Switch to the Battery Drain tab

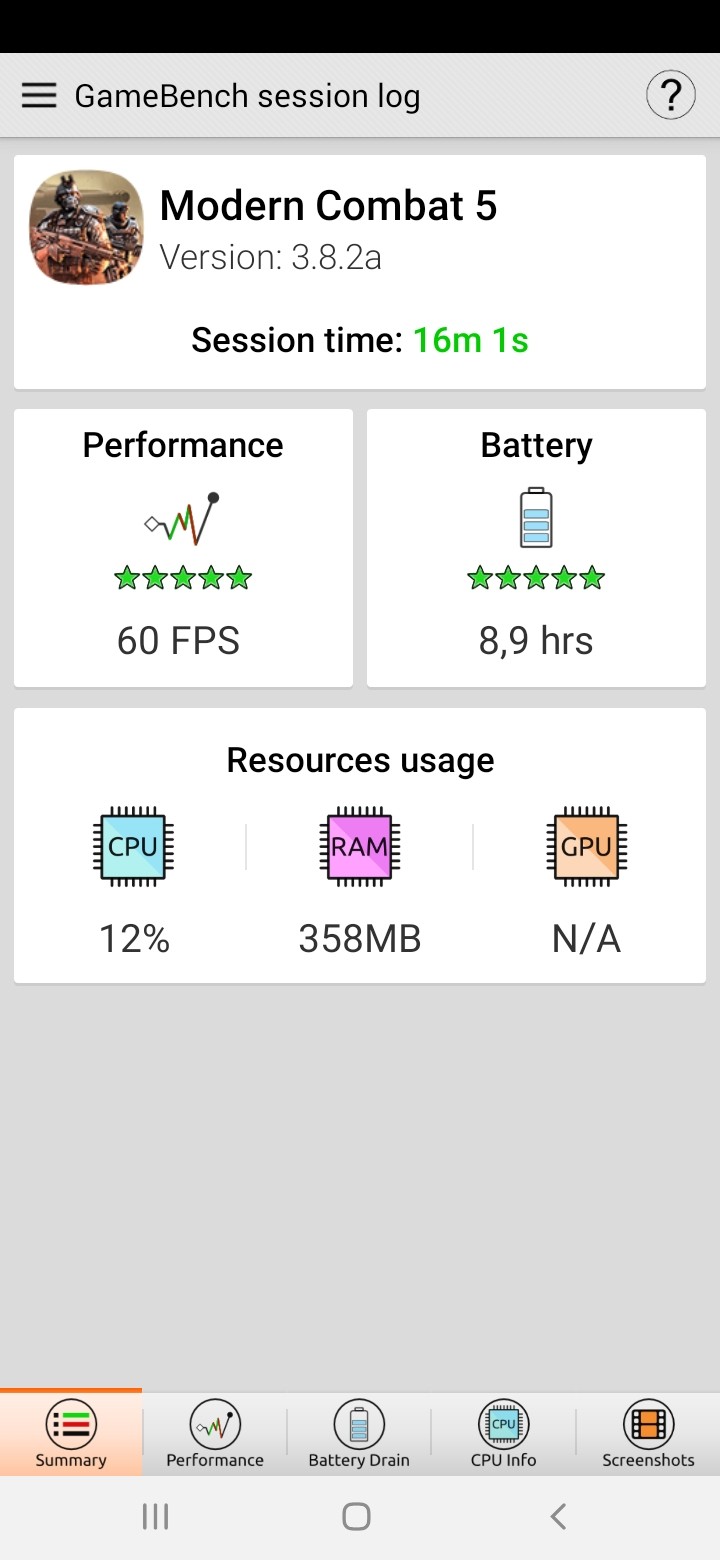pos(359,1434)
